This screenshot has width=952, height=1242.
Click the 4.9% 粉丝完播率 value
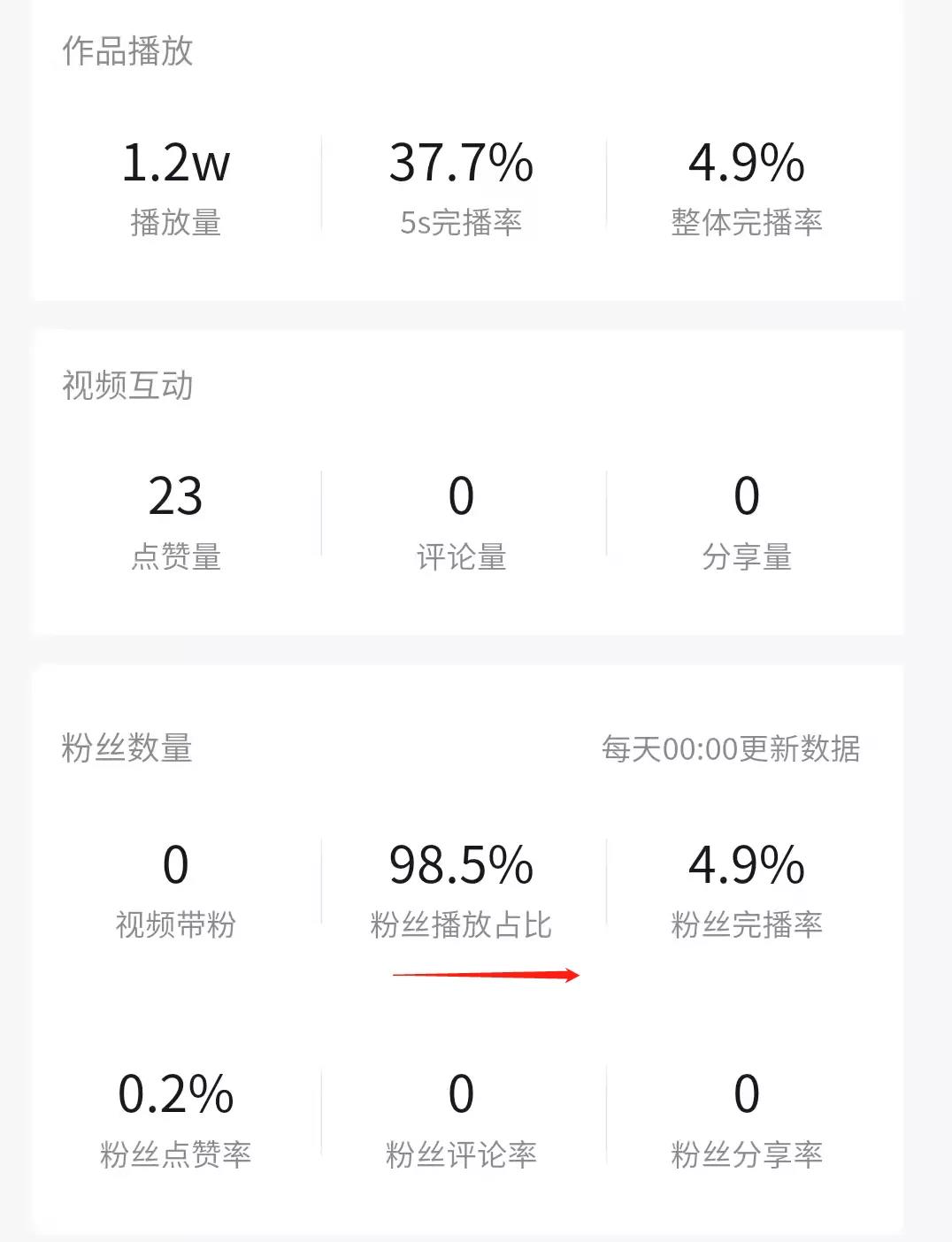[x=748, y=868]
